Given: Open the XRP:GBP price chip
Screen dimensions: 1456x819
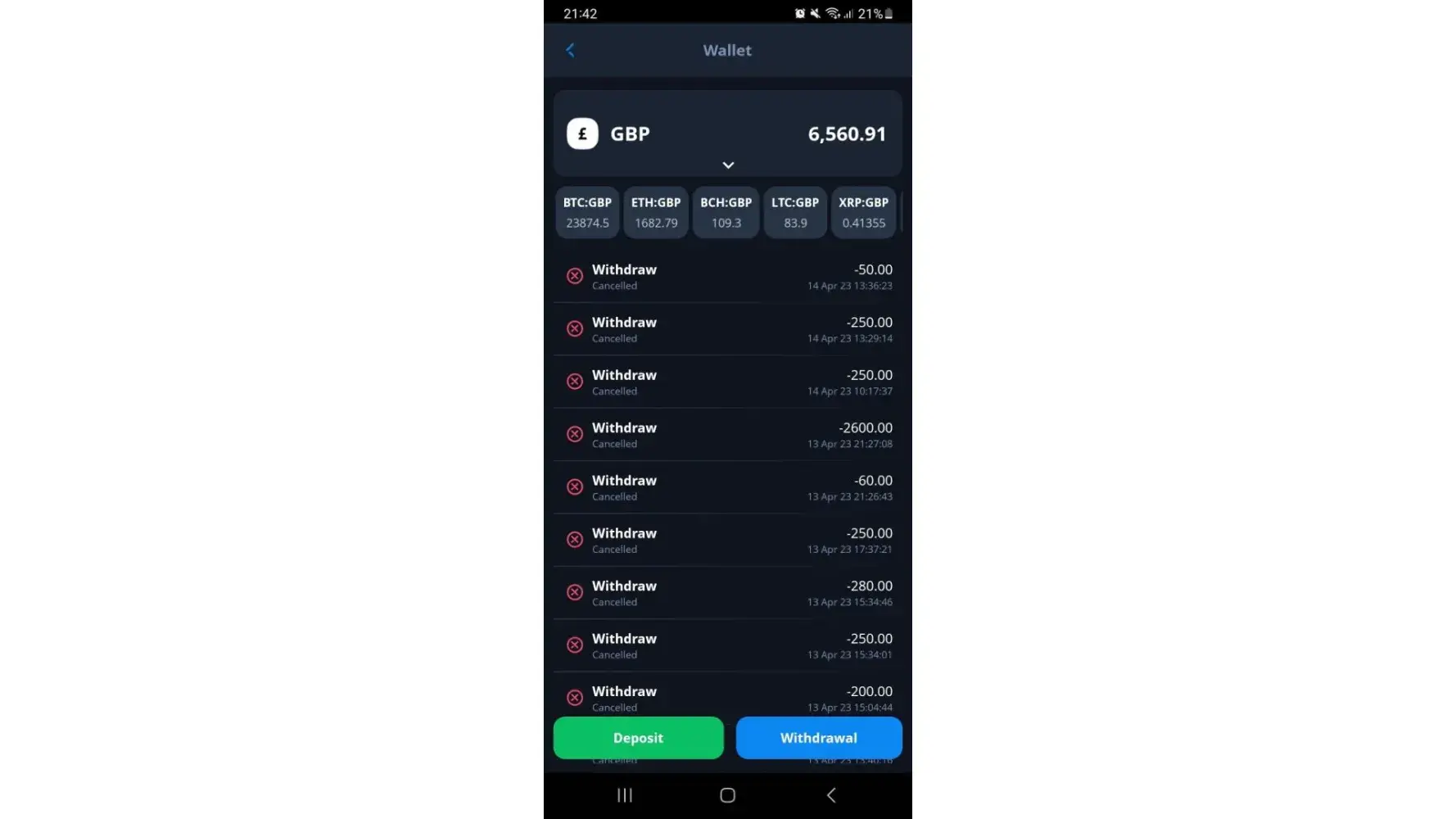Looking at the screenshot, I should [x=863, y=212].
